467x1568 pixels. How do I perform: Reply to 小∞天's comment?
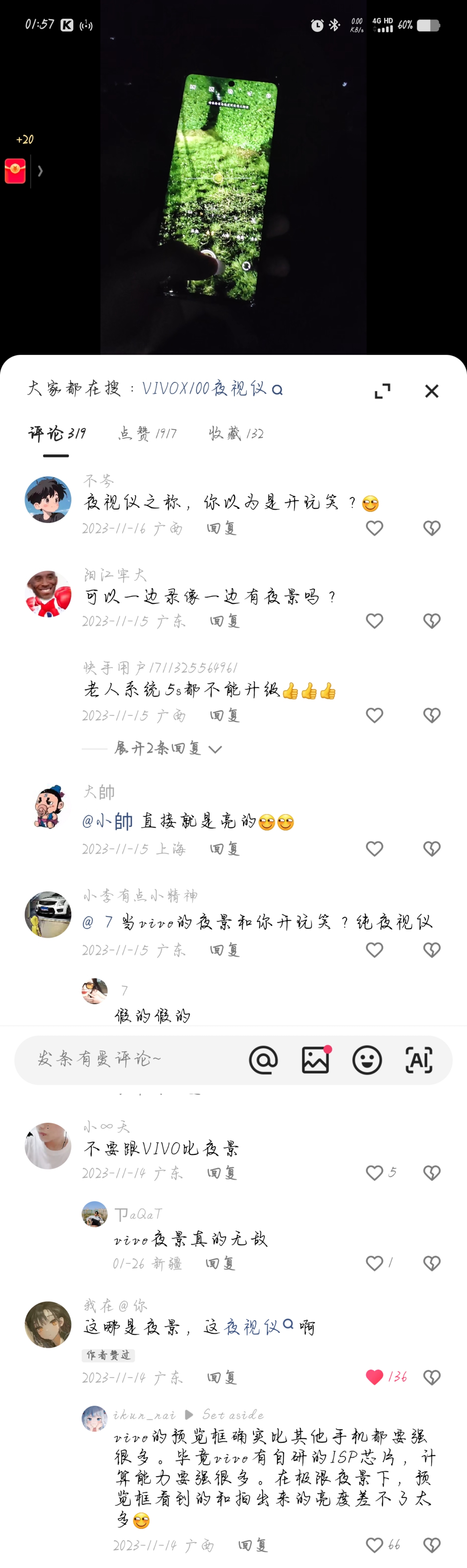click(x=222, y=1173)
